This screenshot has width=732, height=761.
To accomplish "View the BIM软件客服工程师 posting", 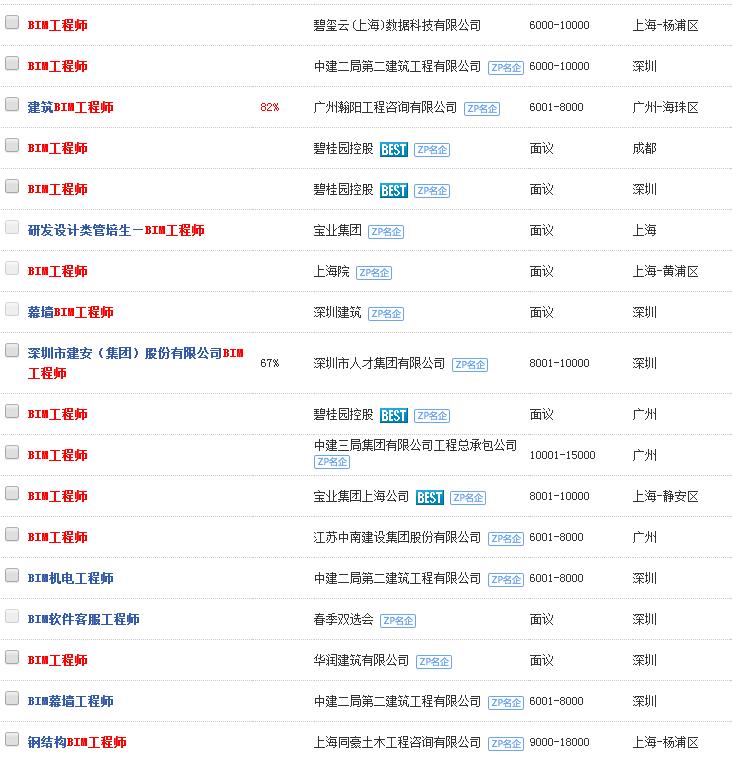I will 84,619.
